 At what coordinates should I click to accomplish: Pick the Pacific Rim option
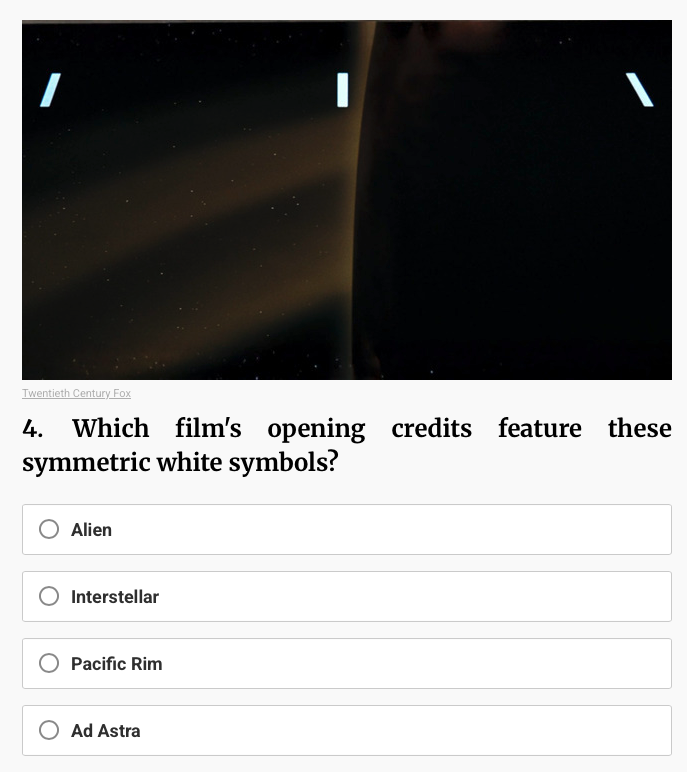coord(49,663)
